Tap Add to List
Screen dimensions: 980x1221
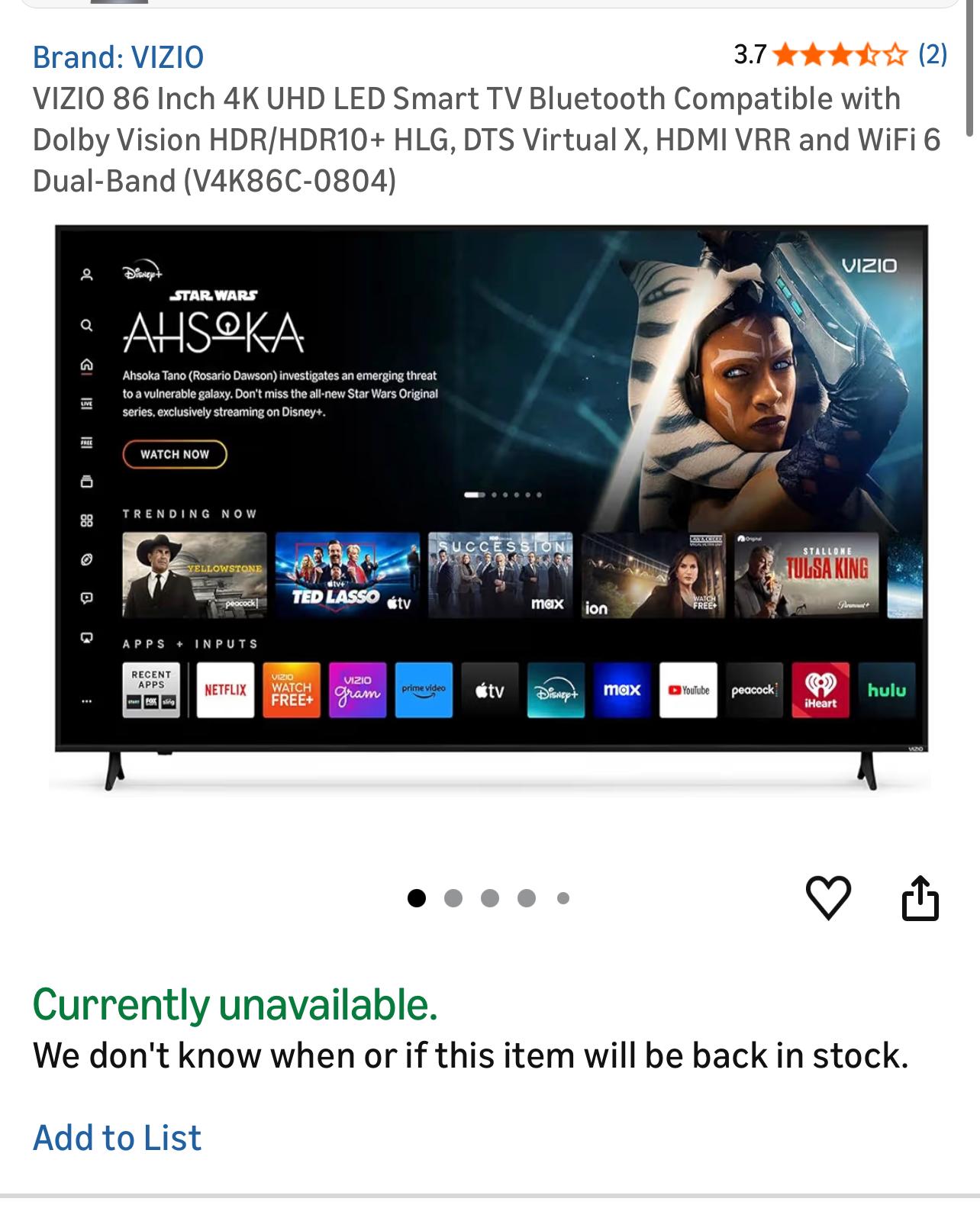pos(117,1138)
